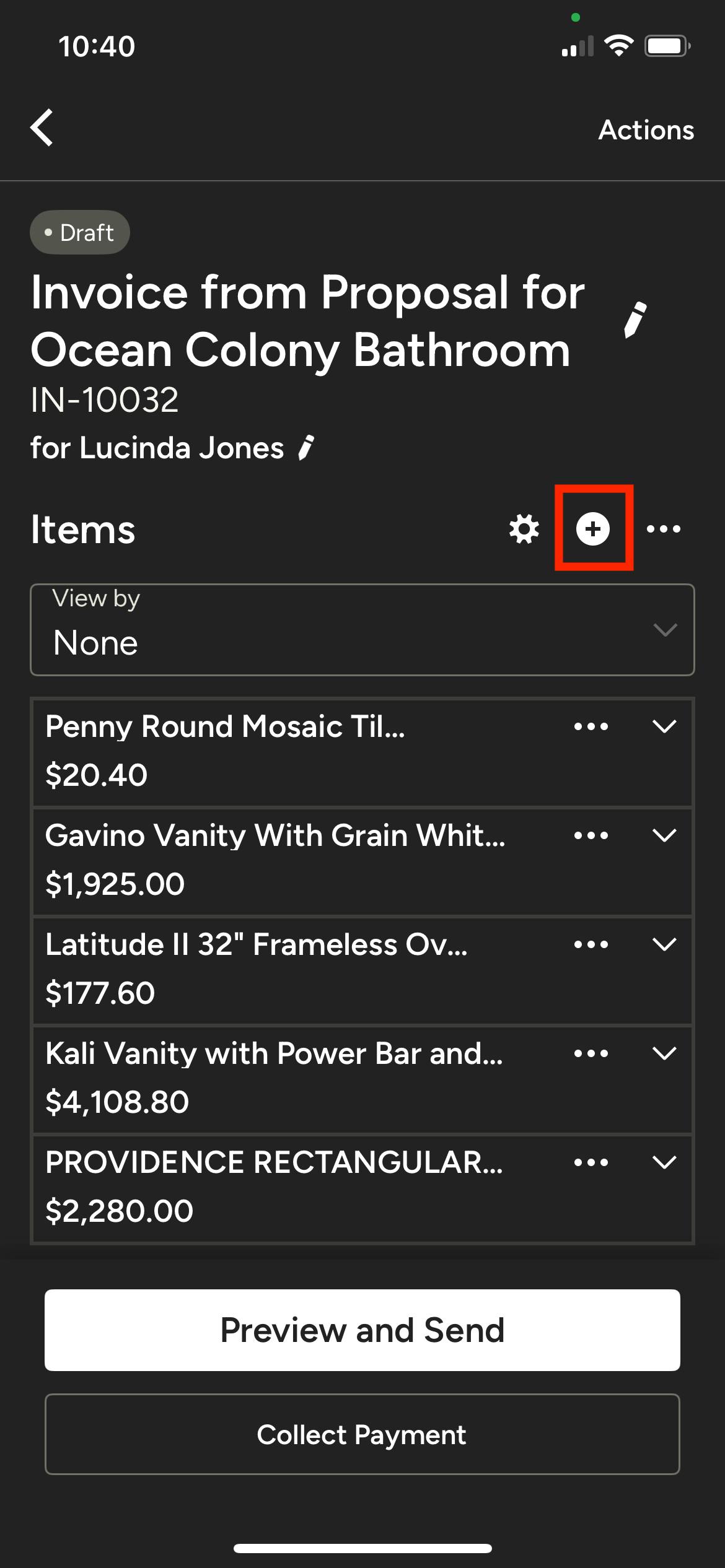Edit the client Lucinda Jones
The height and width of the screenshot is (1568, 725).
click(x=307, y=448)
